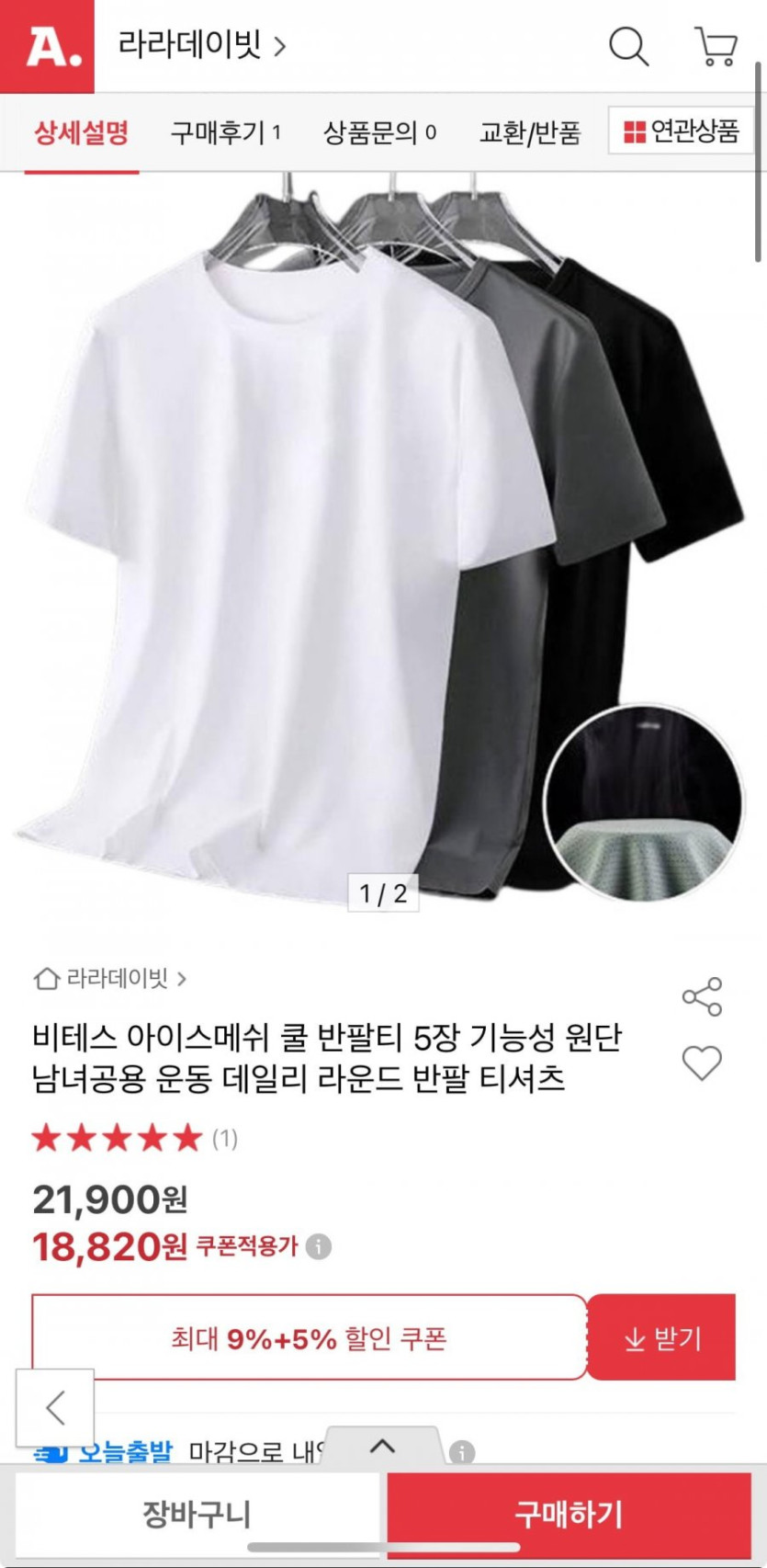Open the 교환/반품 tab
767x1568 pixels.
[530, 133]
